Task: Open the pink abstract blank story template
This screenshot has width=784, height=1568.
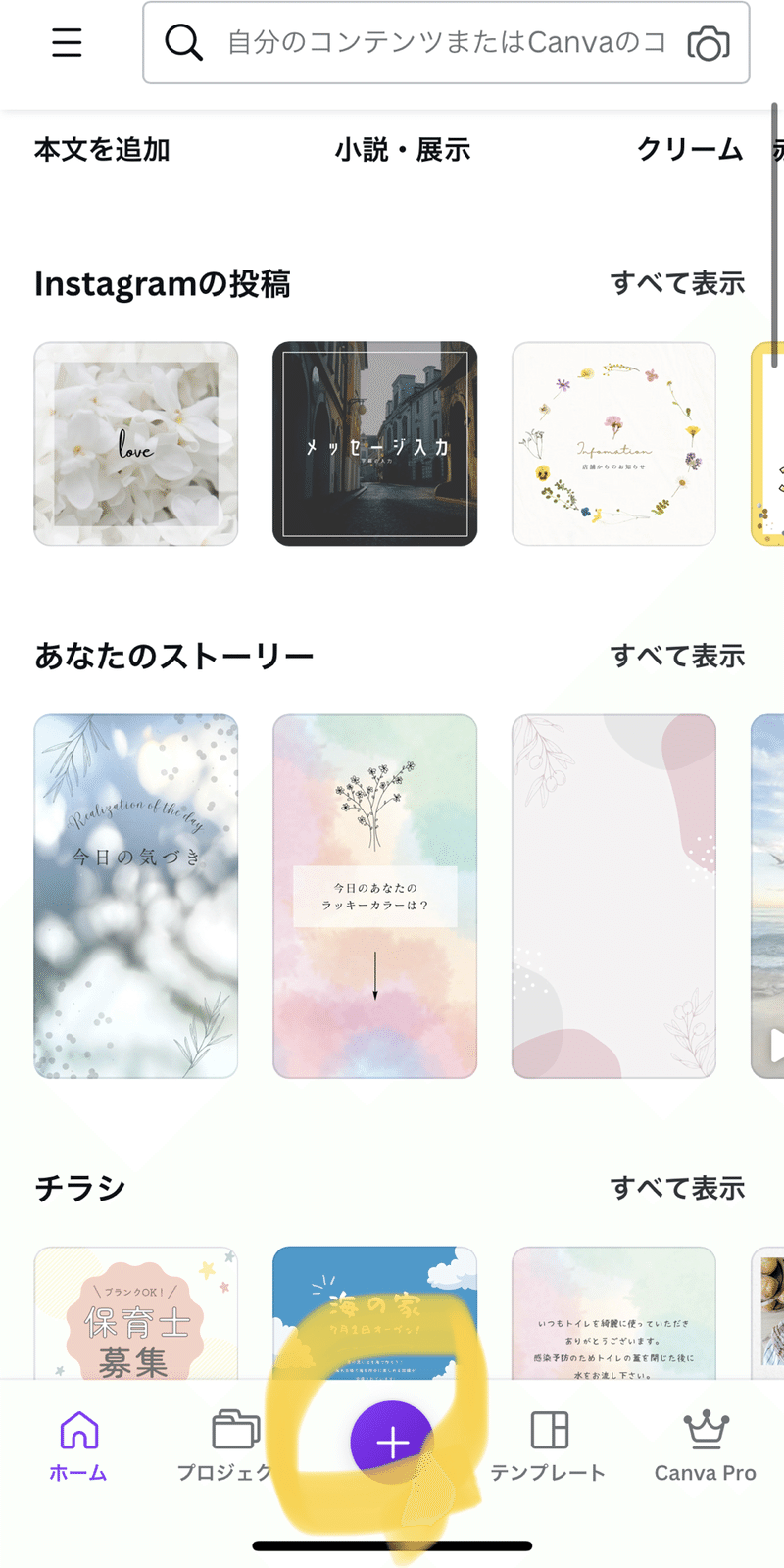Action: point(613,896)
